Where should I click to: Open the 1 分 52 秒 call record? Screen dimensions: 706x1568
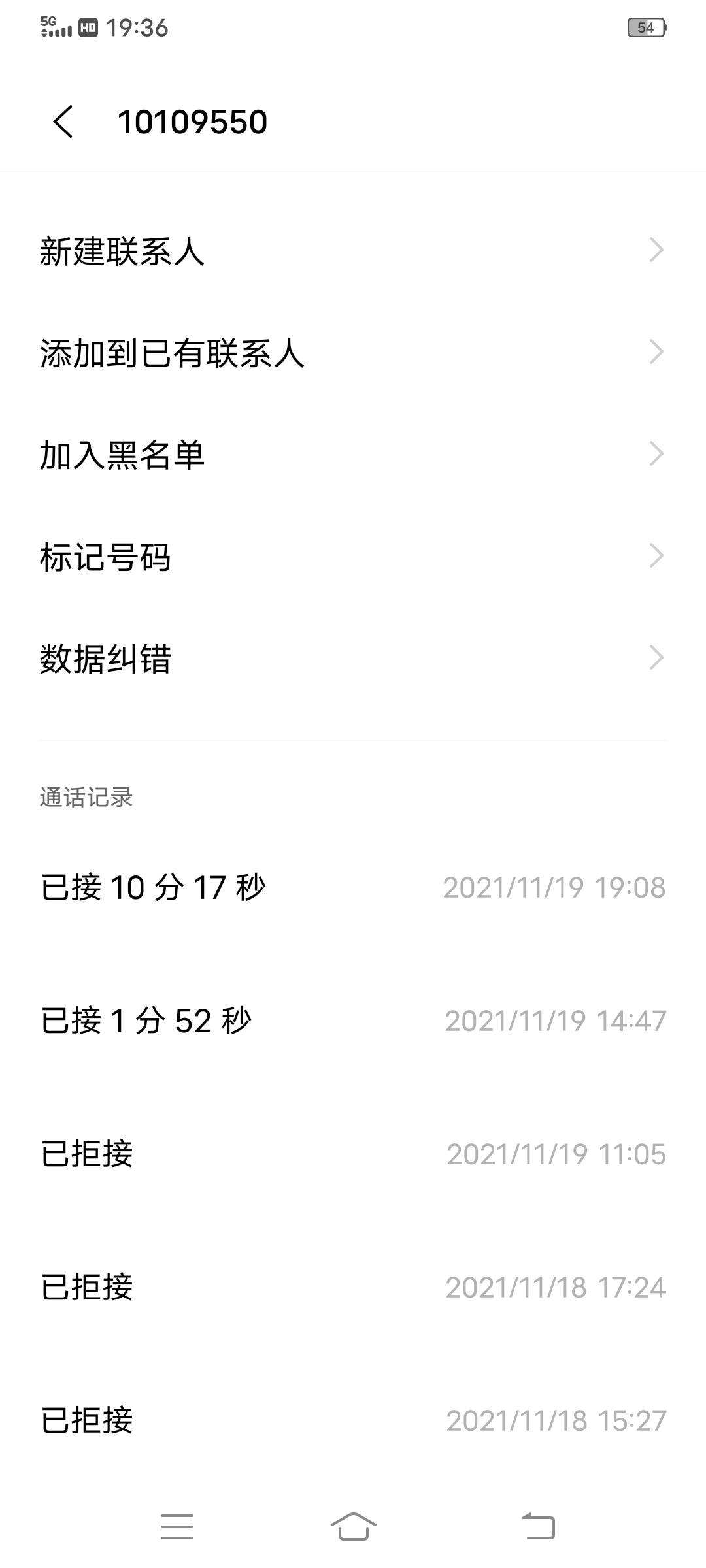(x=353, y=1021)
